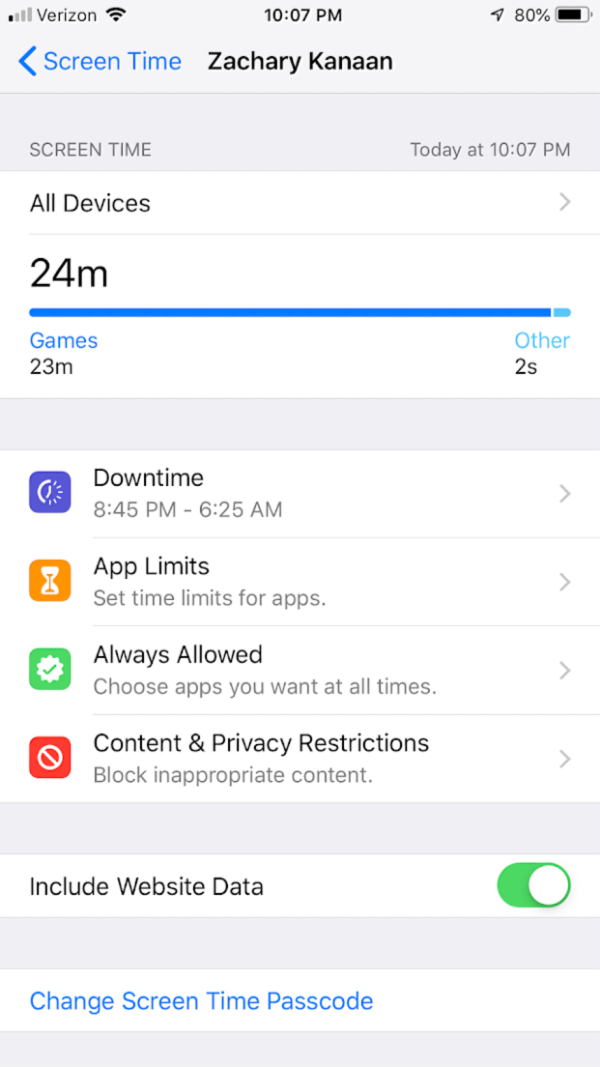600x1067 pixels.
Task: Go back to Screen Time
Action: pyautogui.click(x=100, y=62)
